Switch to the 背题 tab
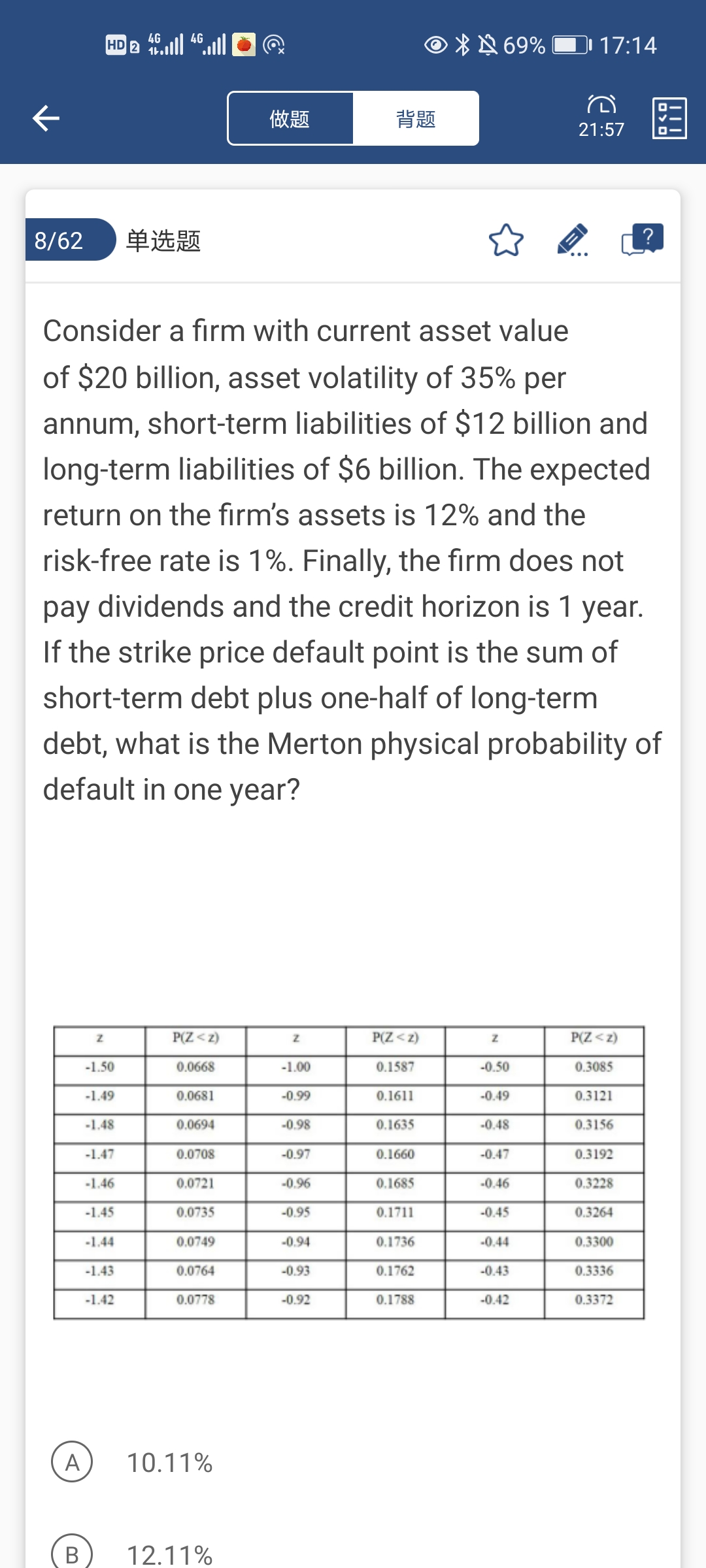The height and width of the screenshot is (1568, 706). coord(416,118)
